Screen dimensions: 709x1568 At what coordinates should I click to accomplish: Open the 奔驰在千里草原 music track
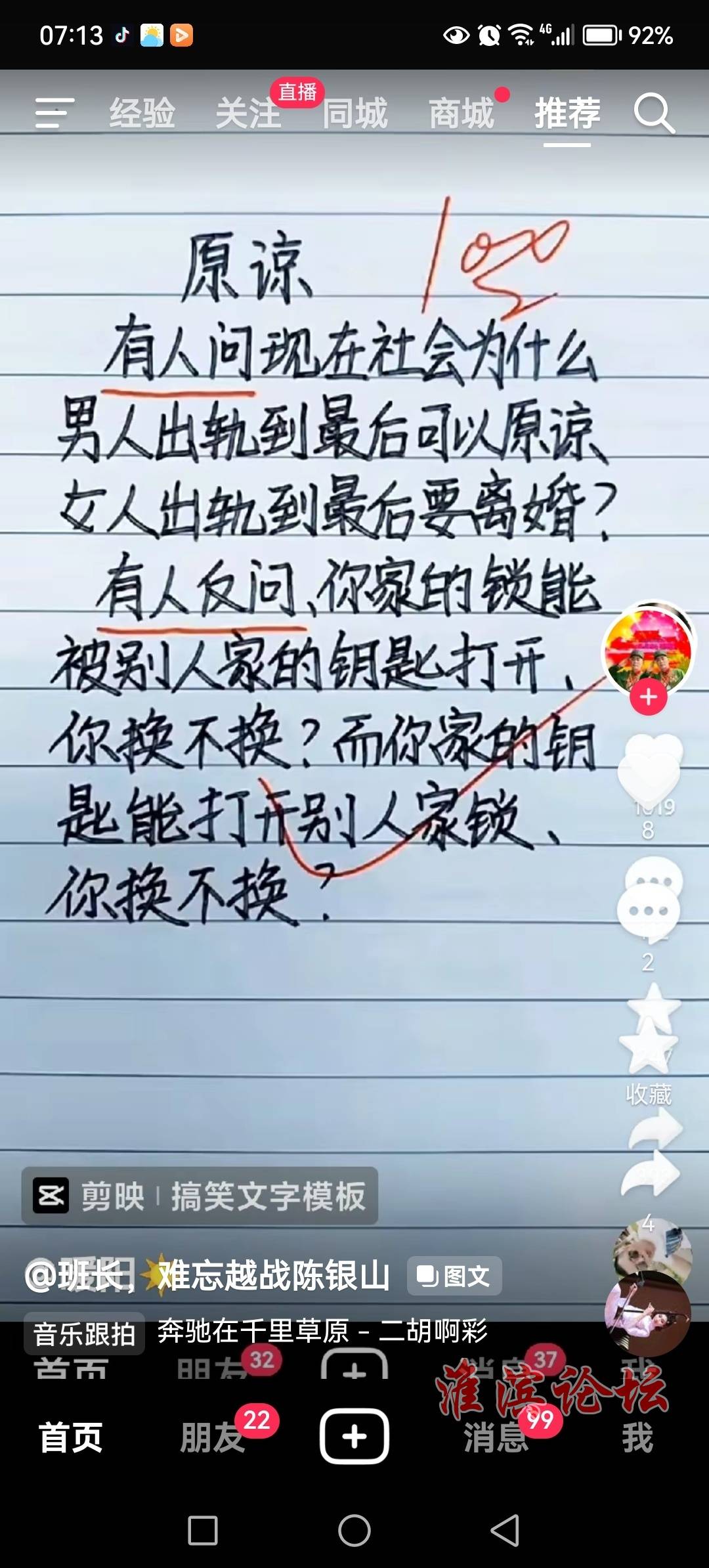(x=322, y=1331)
